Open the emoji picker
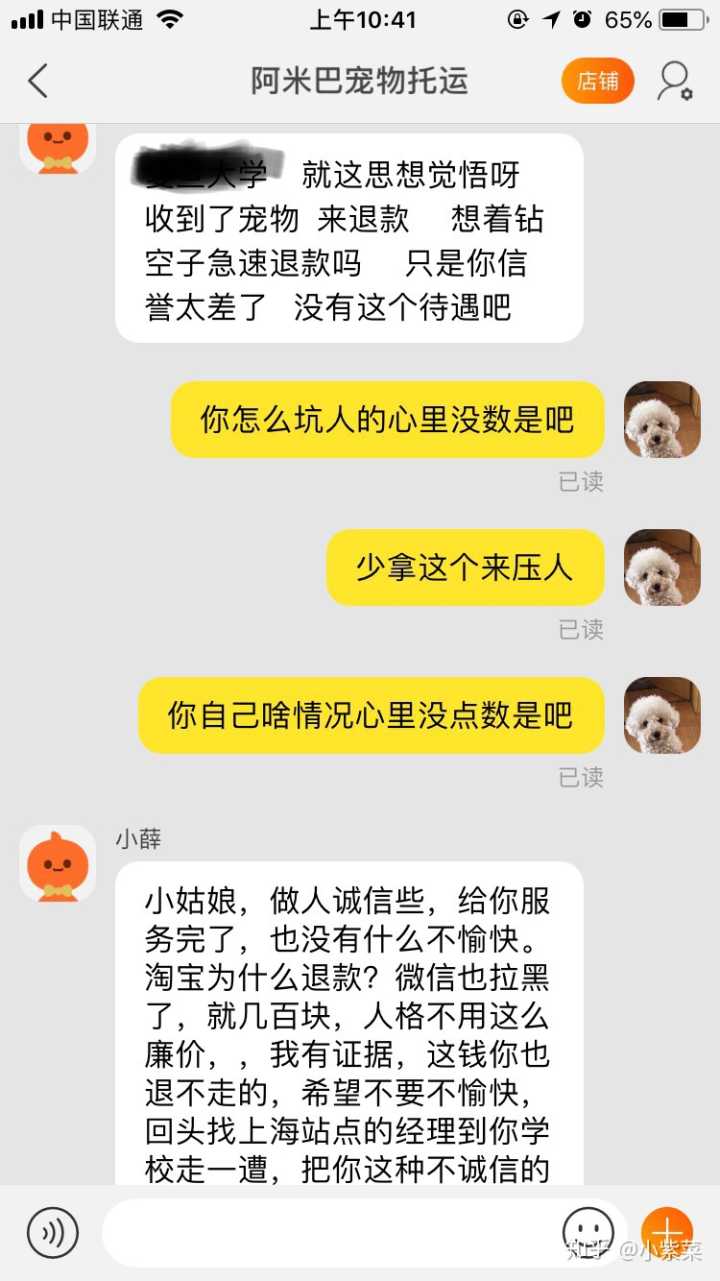 588,1232
